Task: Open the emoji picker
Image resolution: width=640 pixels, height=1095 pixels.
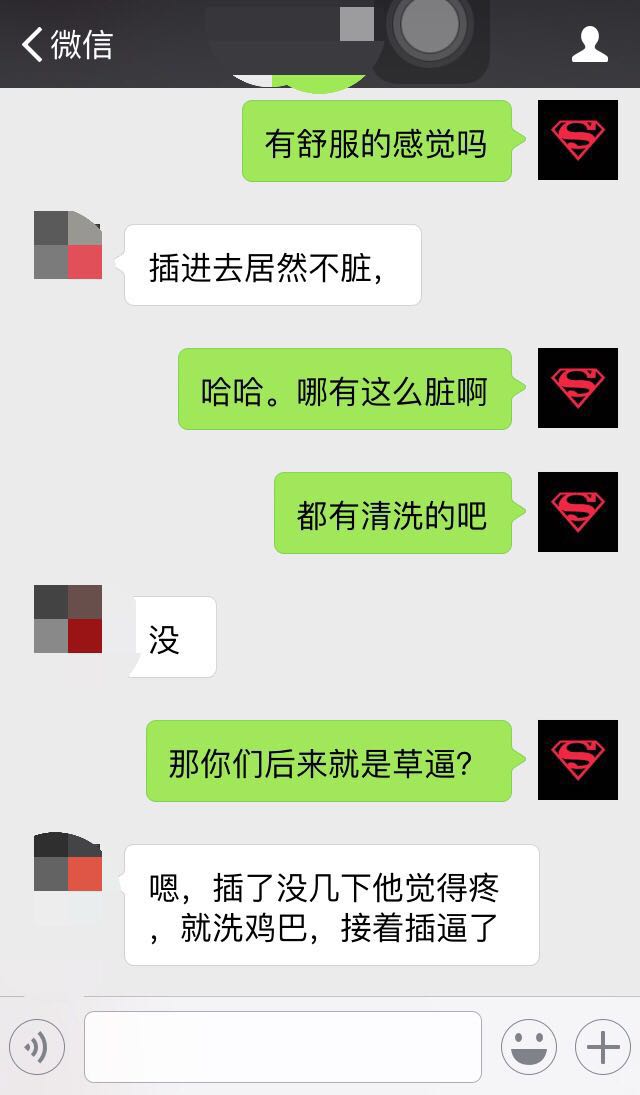Action: point(528,1047)
